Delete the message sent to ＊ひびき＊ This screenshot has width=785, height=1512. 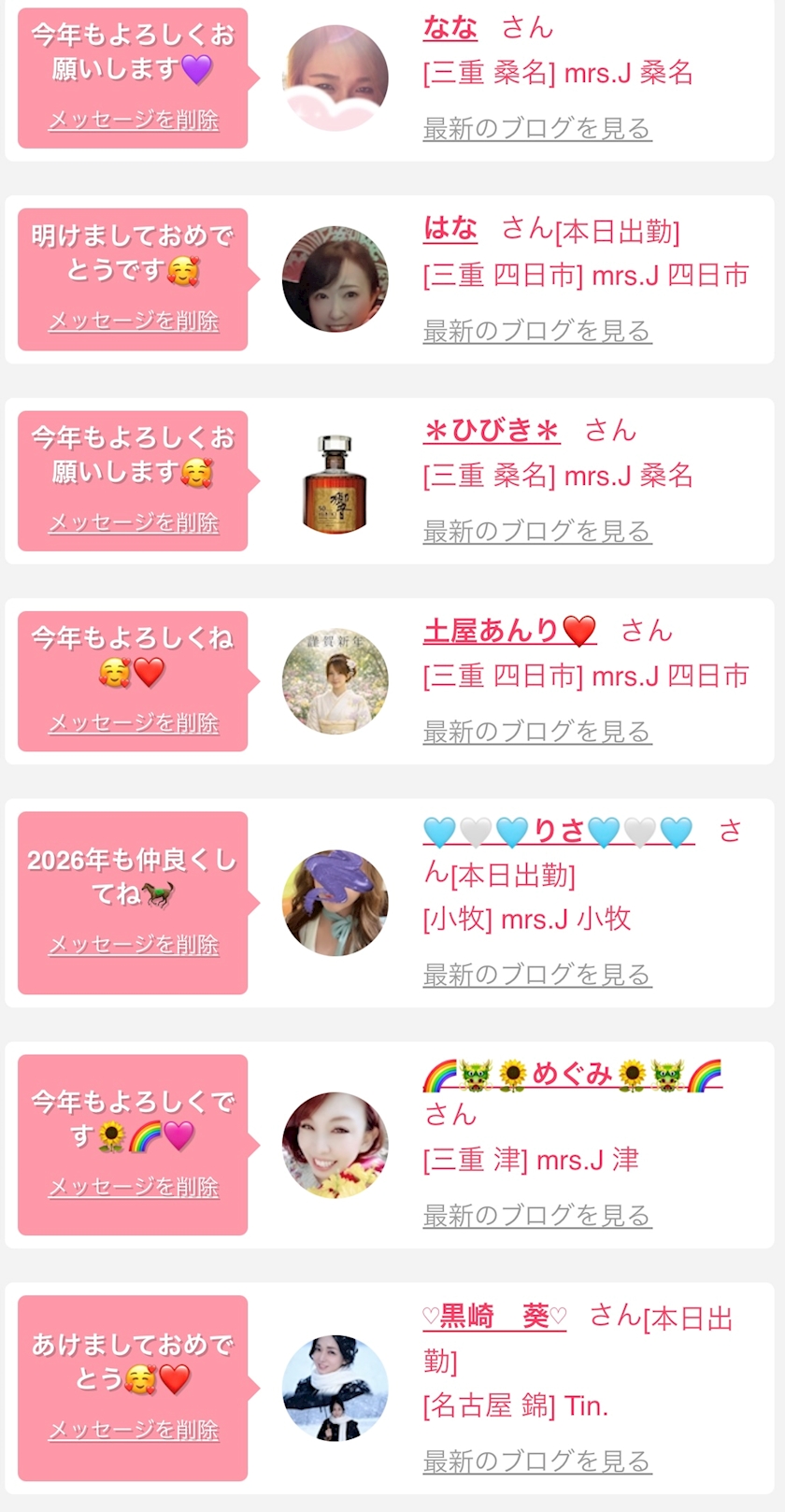[x=134, y=522]
